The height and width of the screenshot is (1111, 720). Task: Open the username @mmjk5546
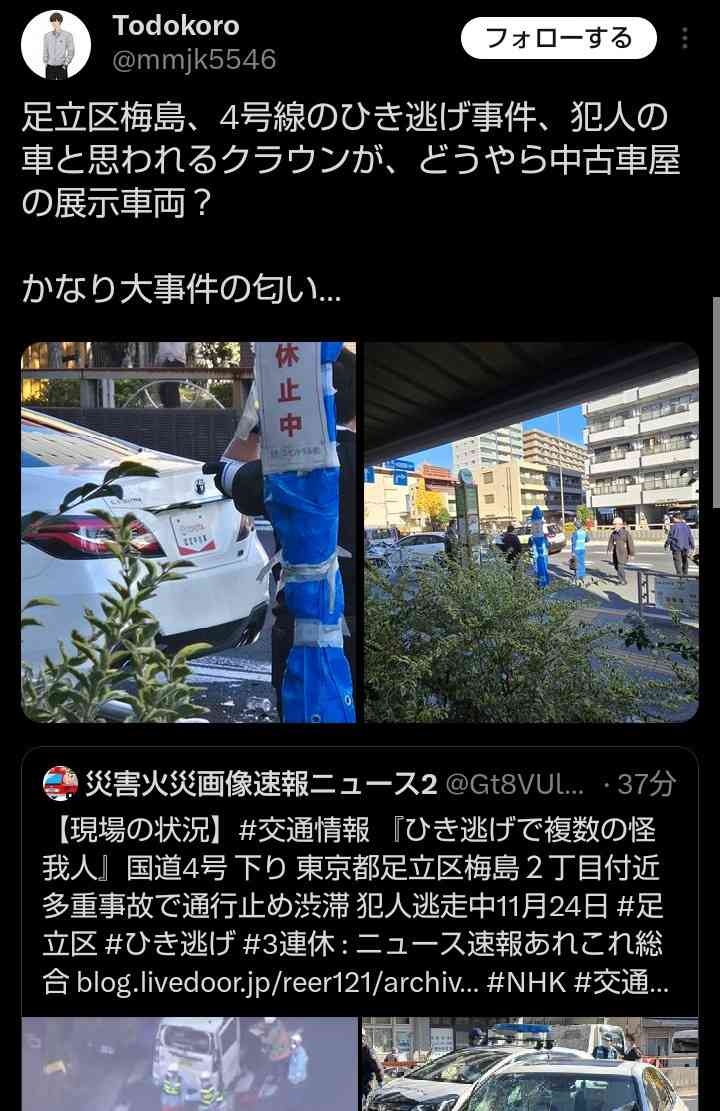(x=194, y=60)
